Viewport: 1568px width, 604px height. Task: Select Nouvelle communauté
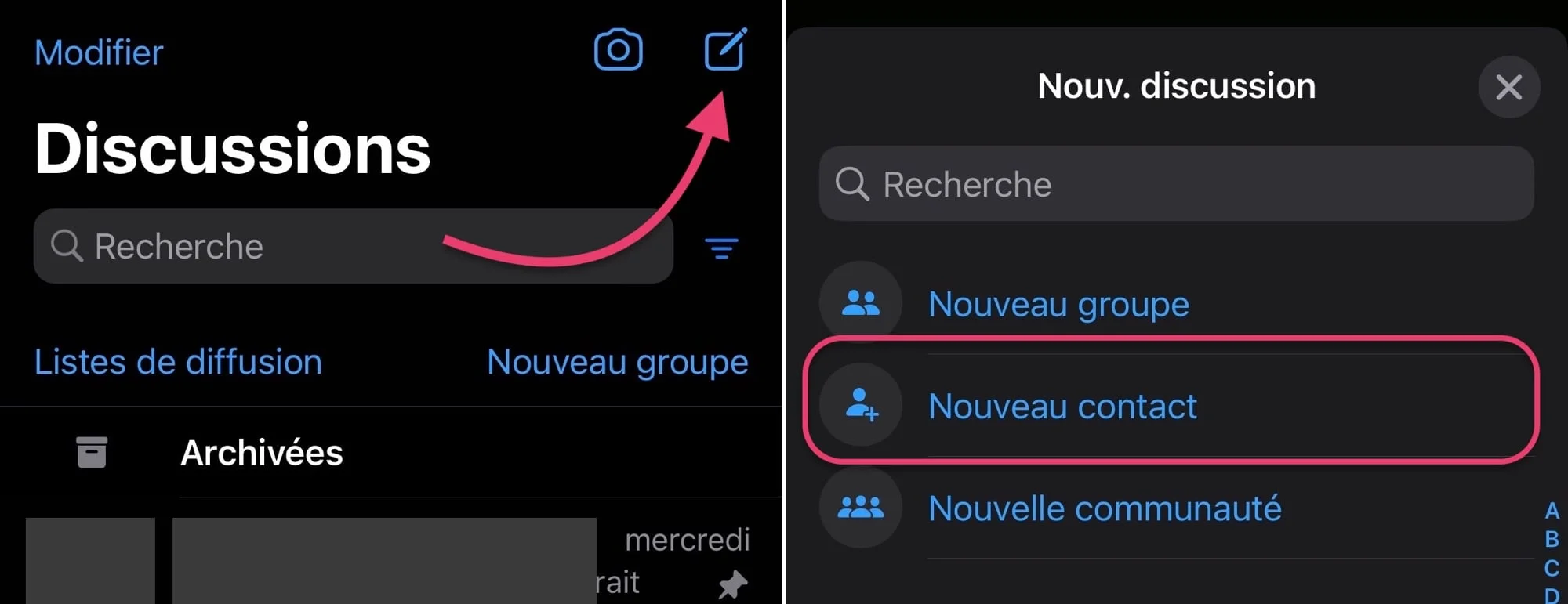click(1104, 508)
